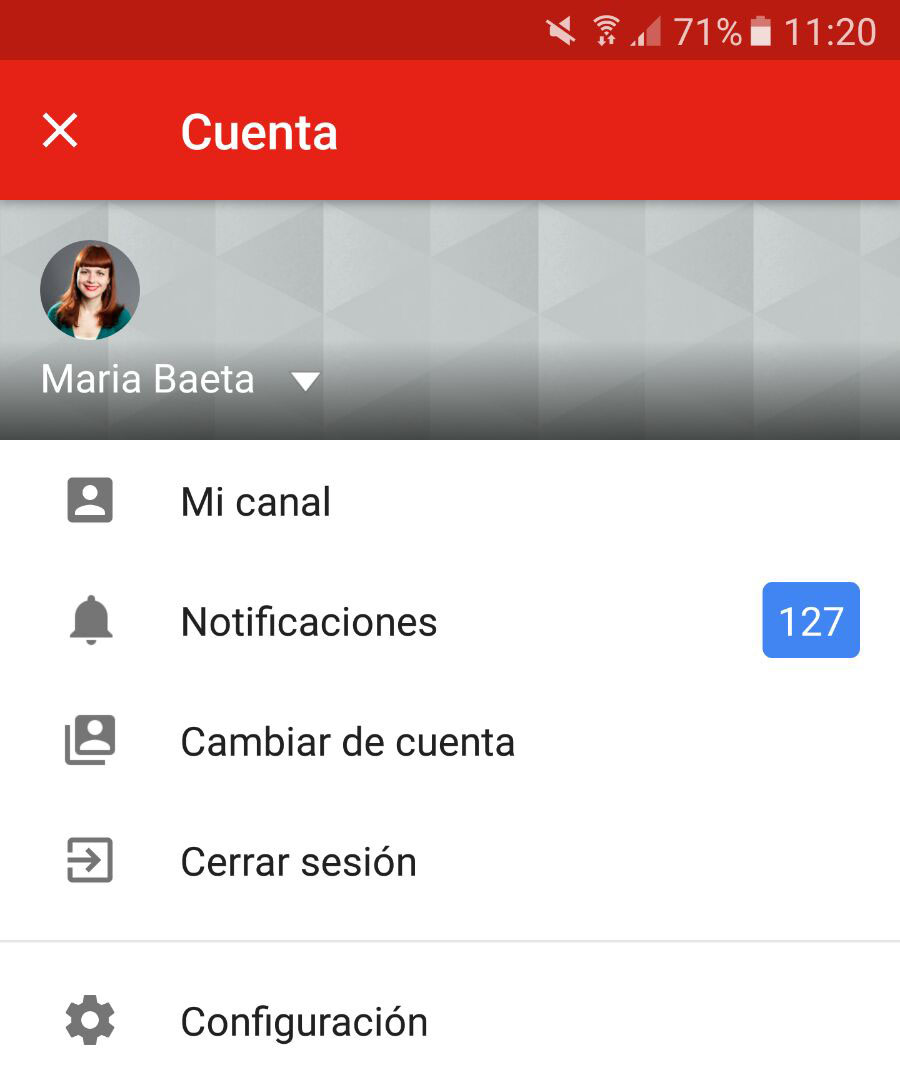This screenshot has height=1067, width=900.
Task: Select the Mi canal person icon
Action: (x=90, y=500)
